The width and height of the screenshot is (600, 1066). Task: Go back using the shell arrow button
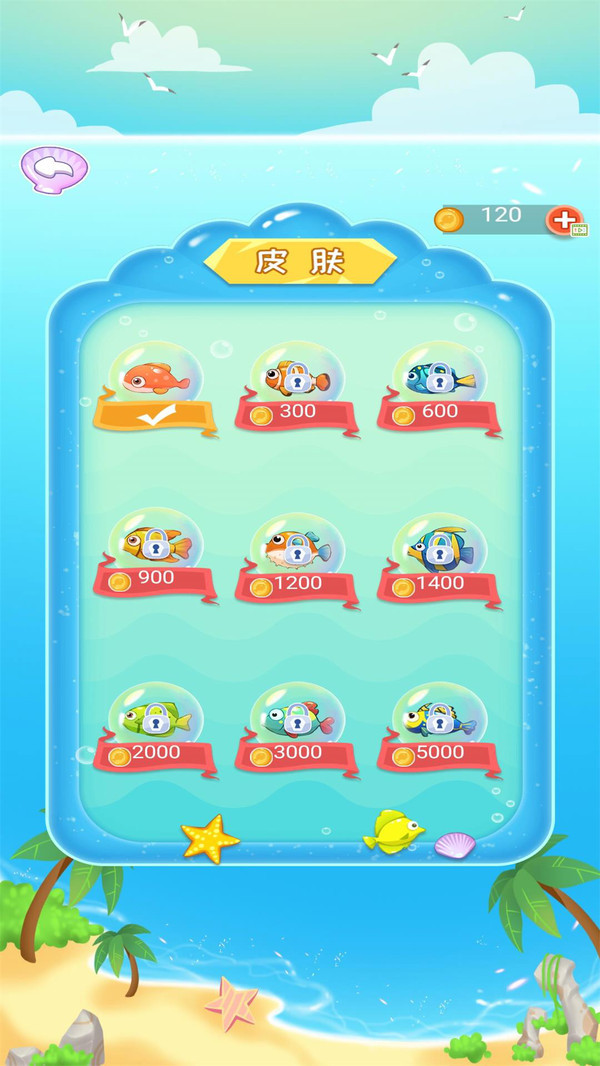[54, 170]
